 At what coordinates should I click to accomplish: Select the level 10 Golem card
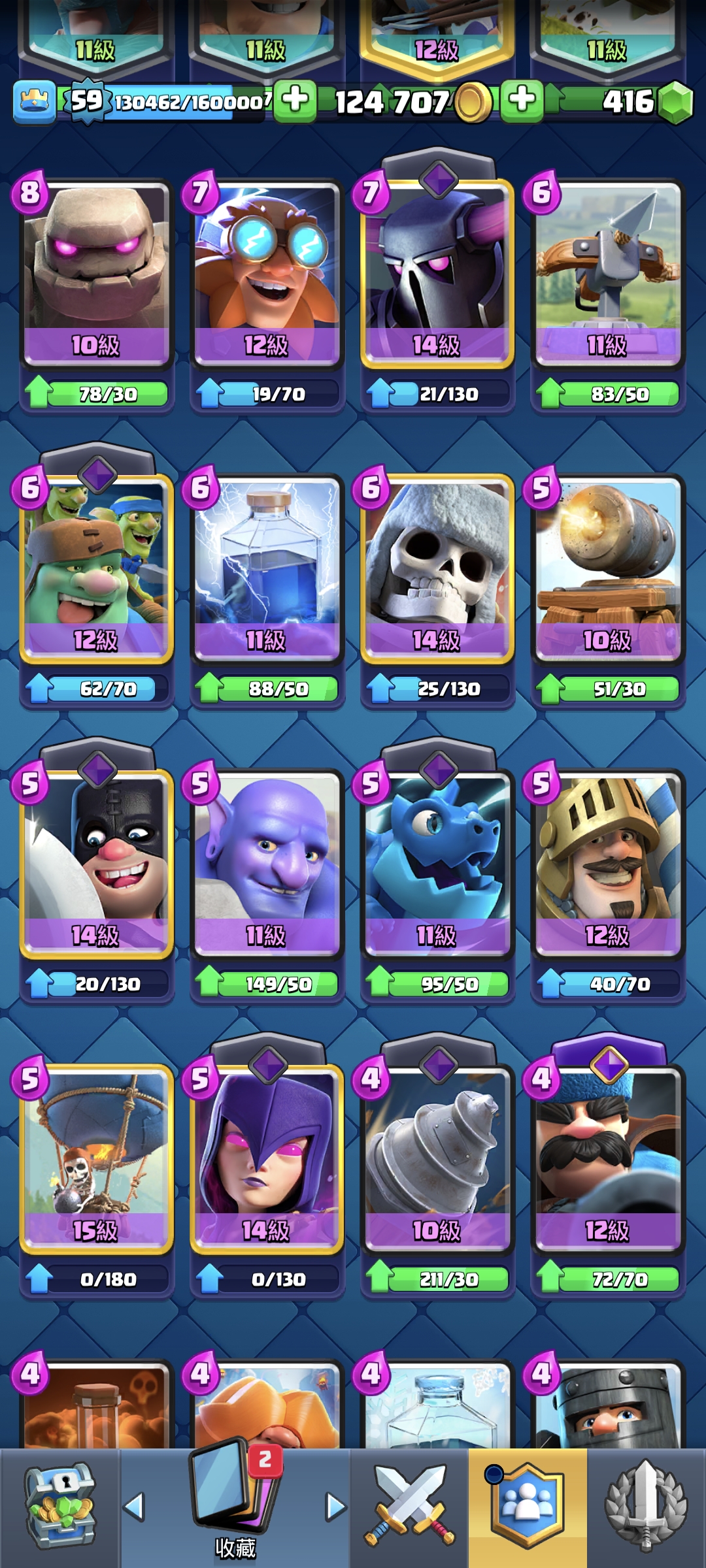pos(96,274)
